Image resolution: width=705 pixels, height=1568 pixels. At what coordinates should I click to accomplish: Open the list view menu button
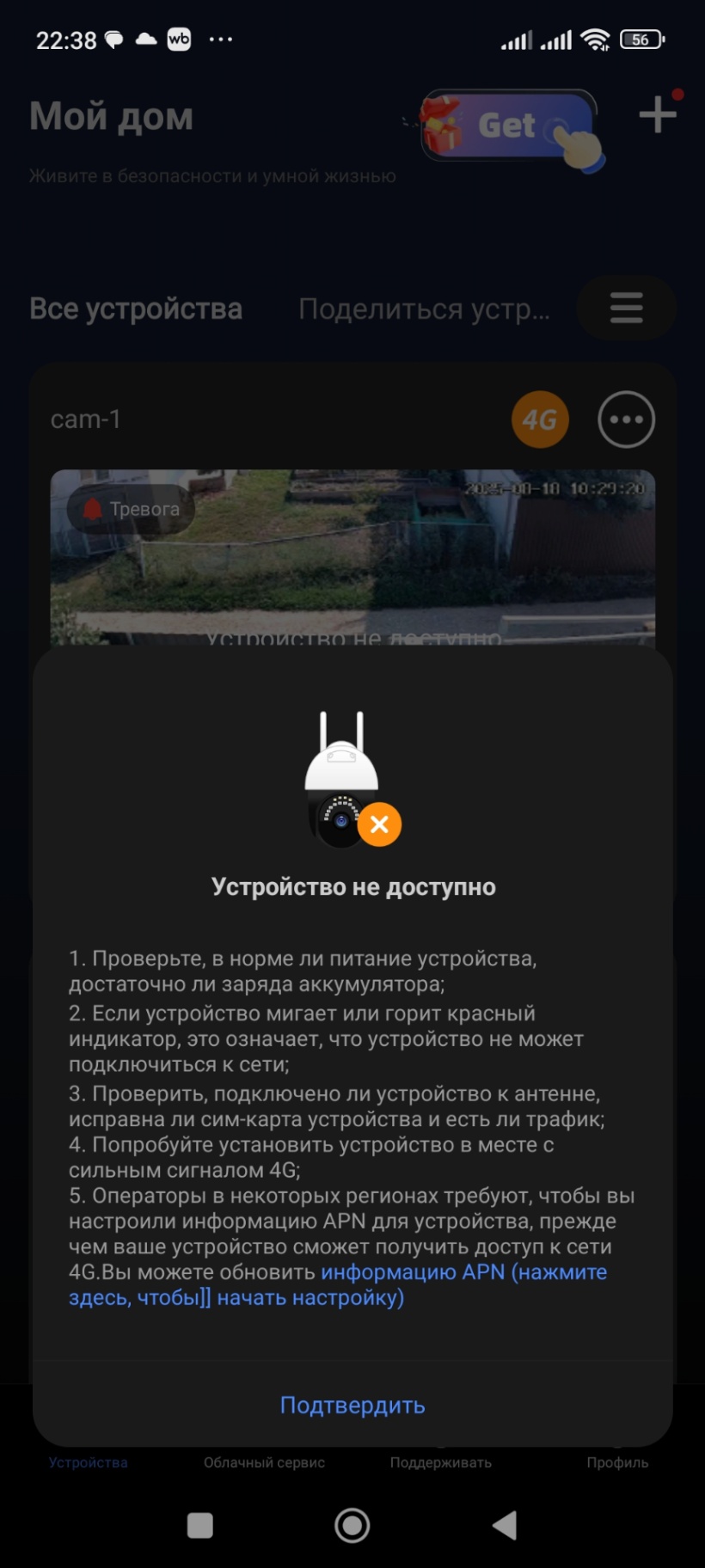click(x=626, y=308)
